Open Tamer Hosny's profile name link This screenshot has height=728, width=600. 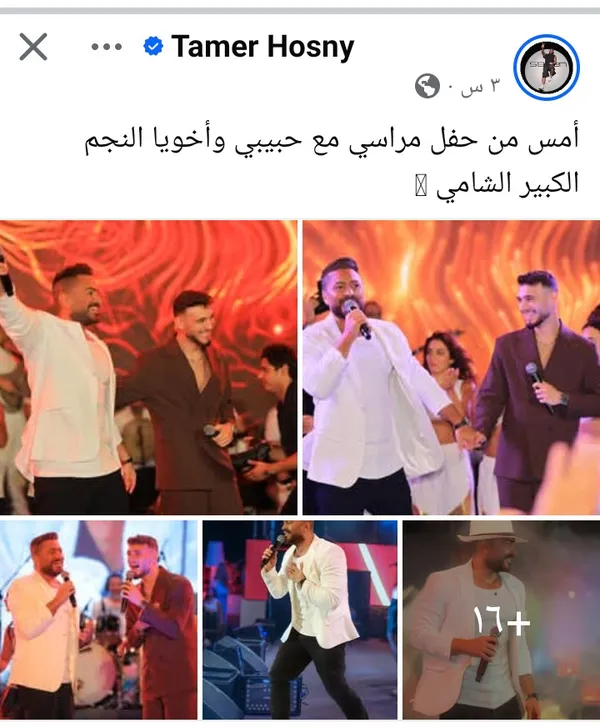(262, 46)
